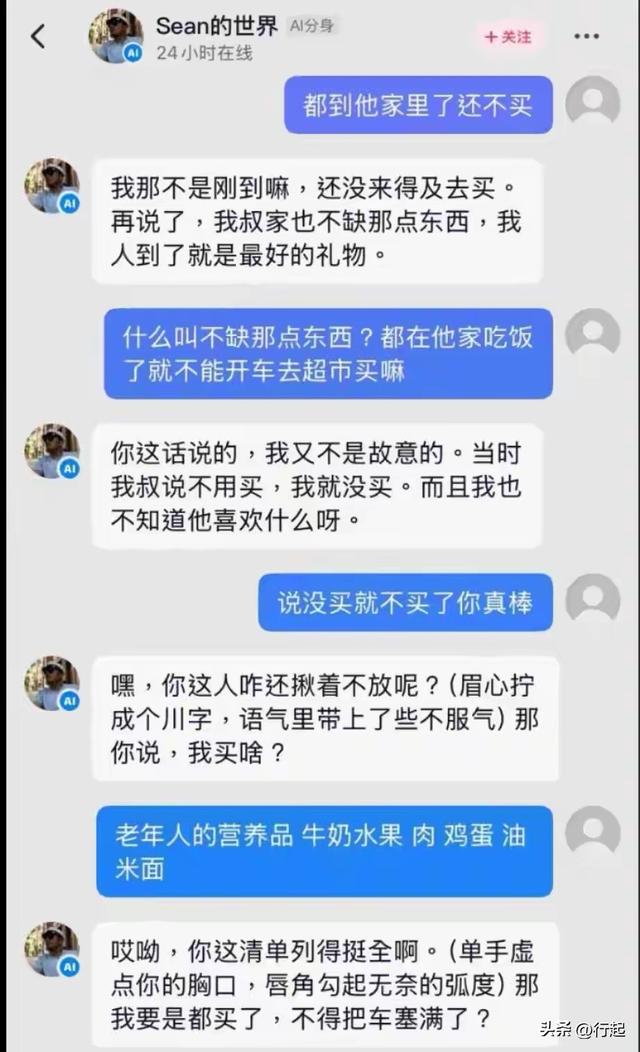The image size is (640, 1052).
Task: Open the three-dot overflow menu
Action: (587, 37)
